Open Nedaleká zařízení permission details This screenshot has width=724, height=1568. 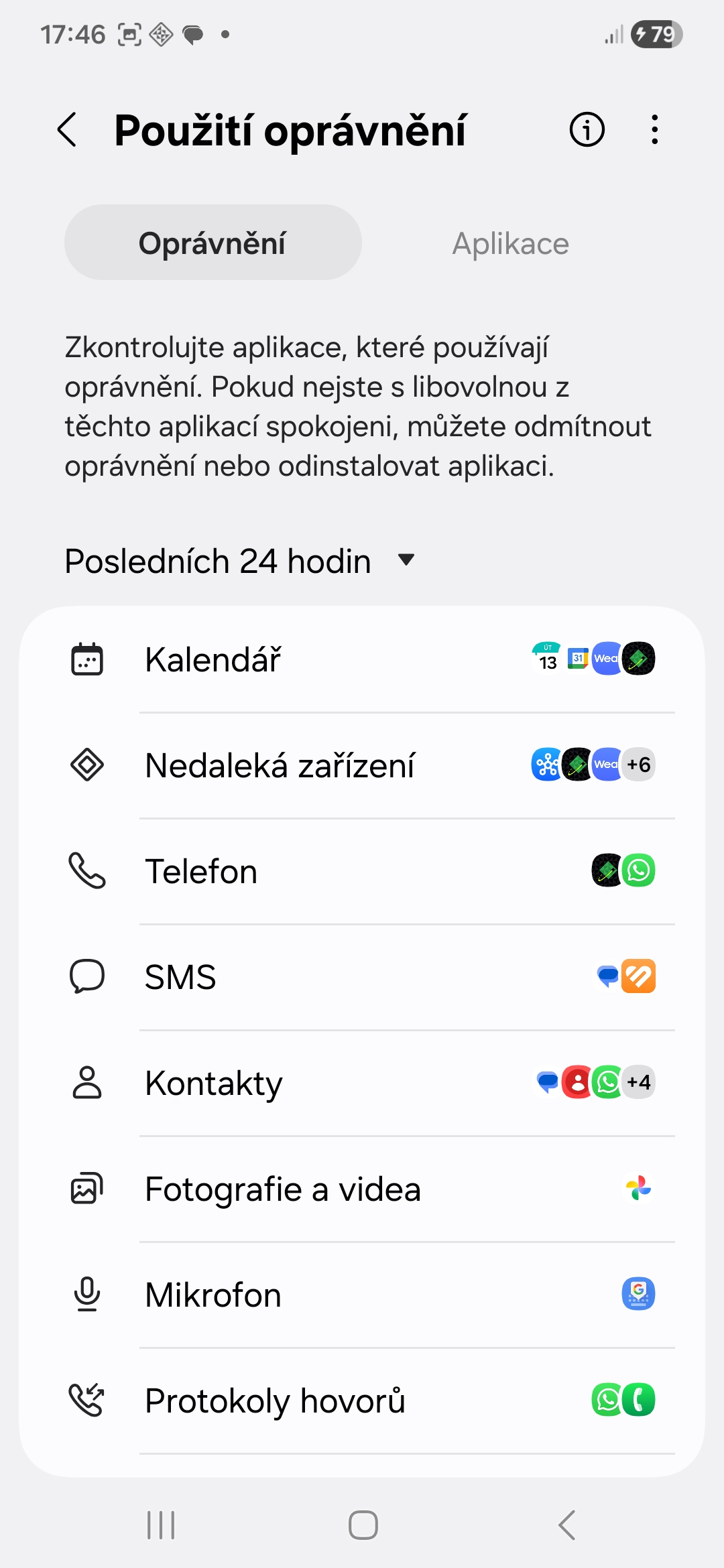pyautogui.click(x=362, y=765)
